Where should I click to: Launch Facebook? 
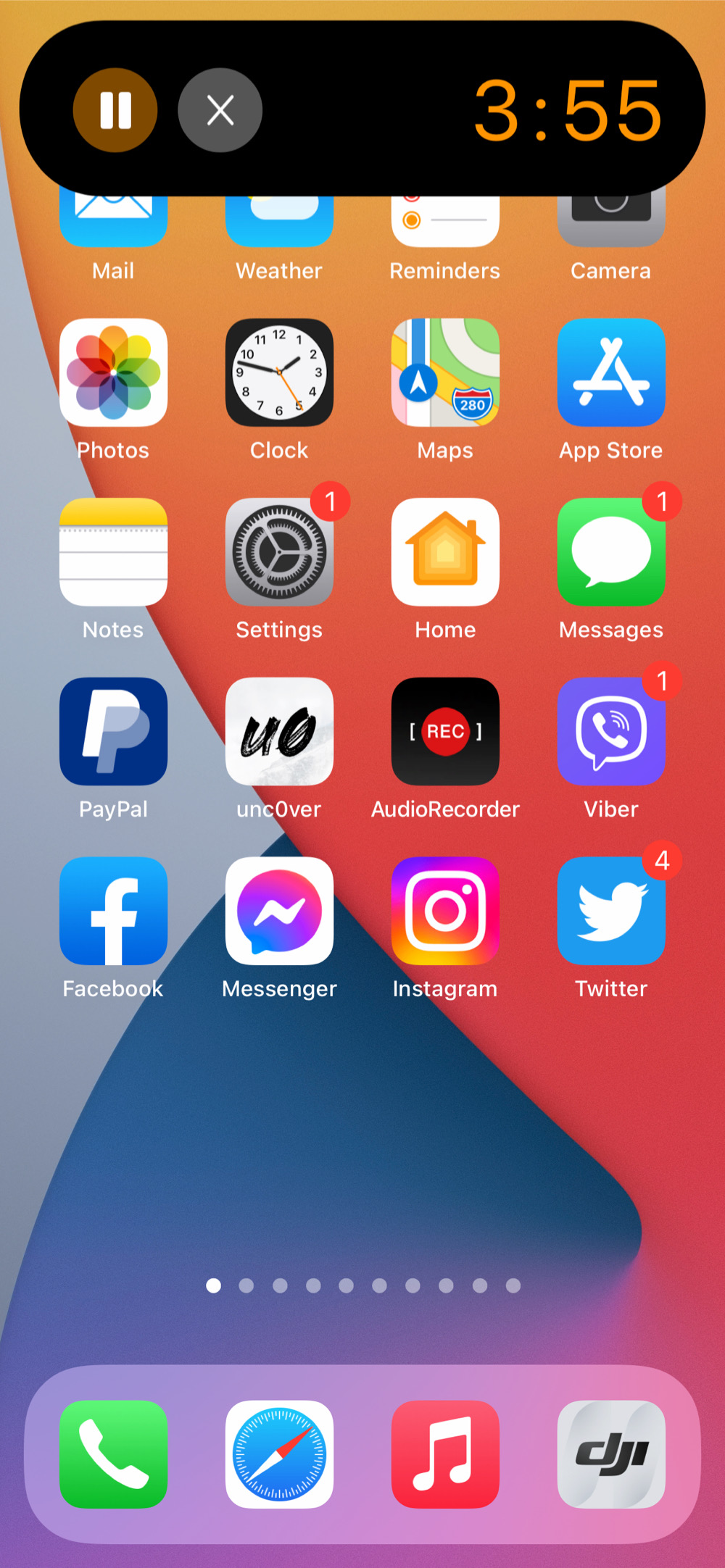[x=113, y=912]
